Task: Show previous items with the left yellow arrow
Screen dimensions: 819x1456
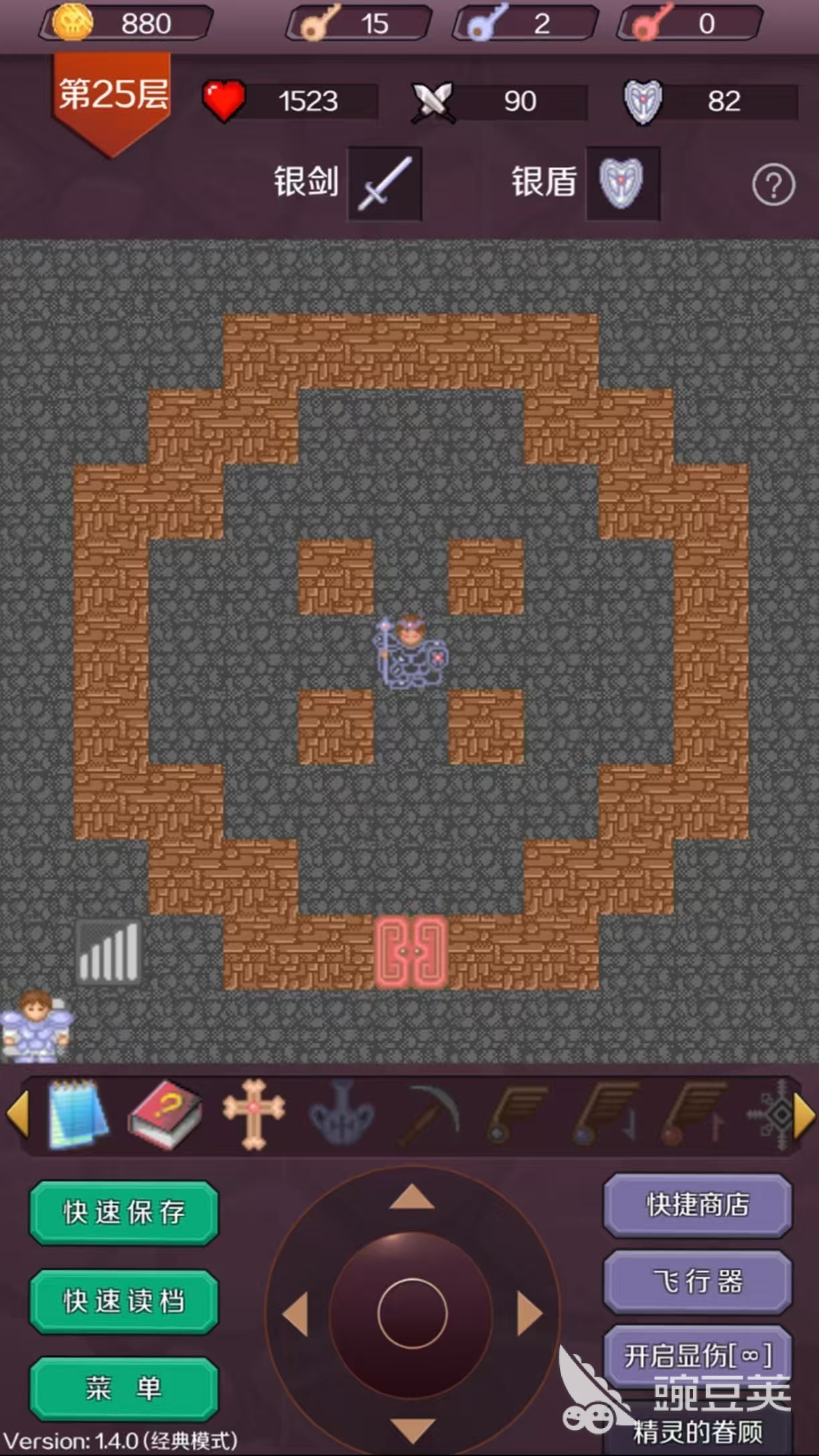Action: (x=17, y=1114)
